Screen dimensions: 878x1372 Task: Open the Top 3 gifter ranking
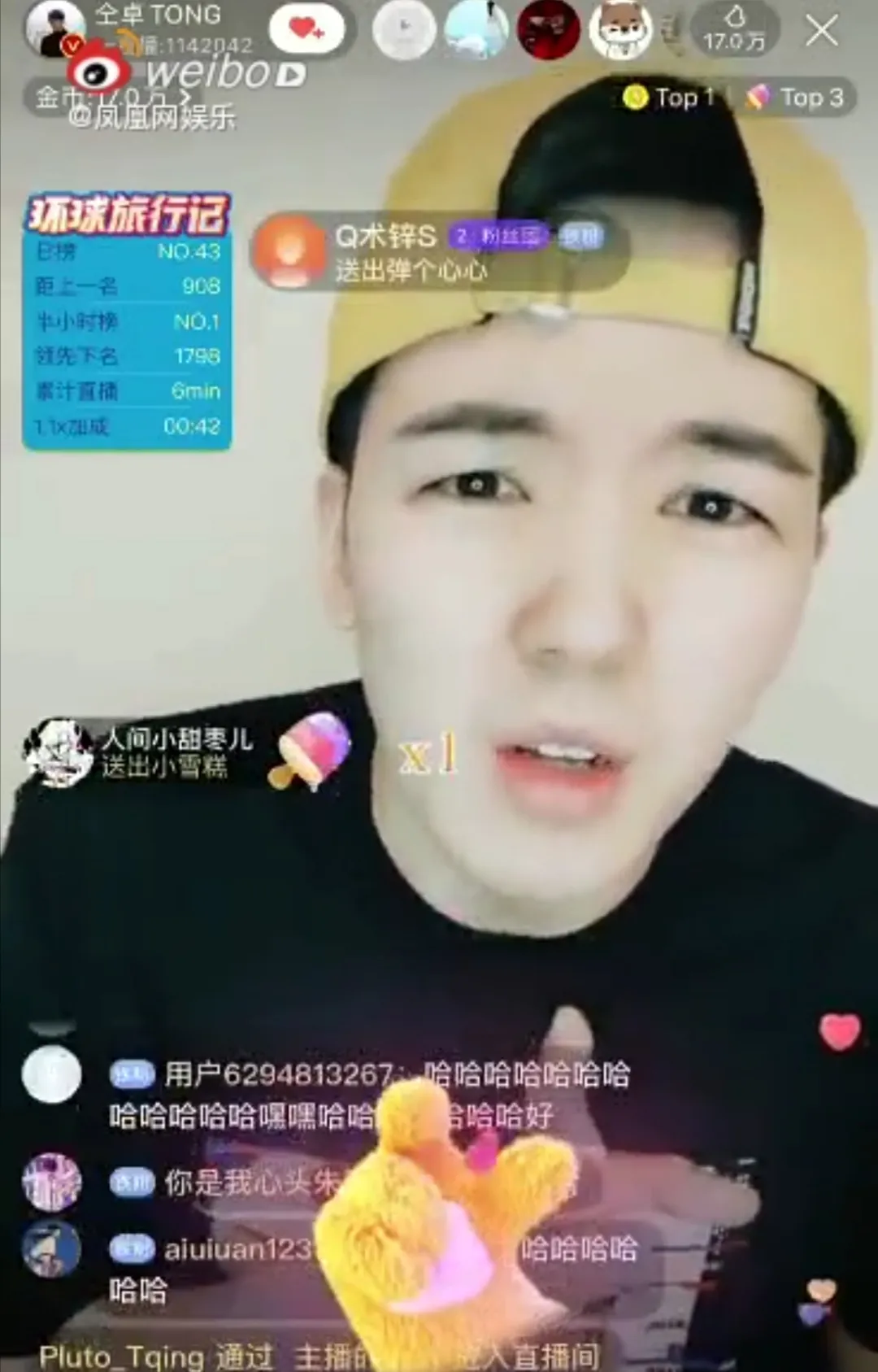[x=793, y=98]
